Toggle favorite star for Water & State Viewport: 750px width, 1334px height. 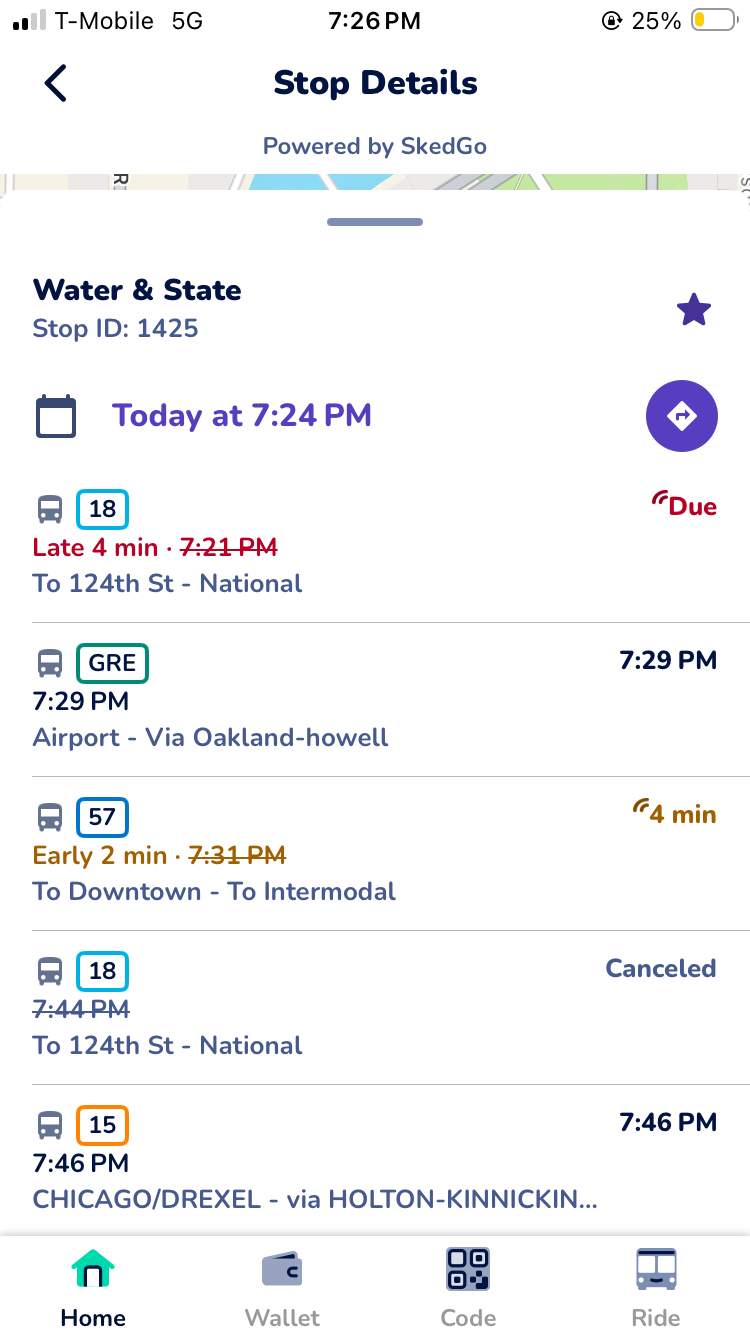pos(693,310)
